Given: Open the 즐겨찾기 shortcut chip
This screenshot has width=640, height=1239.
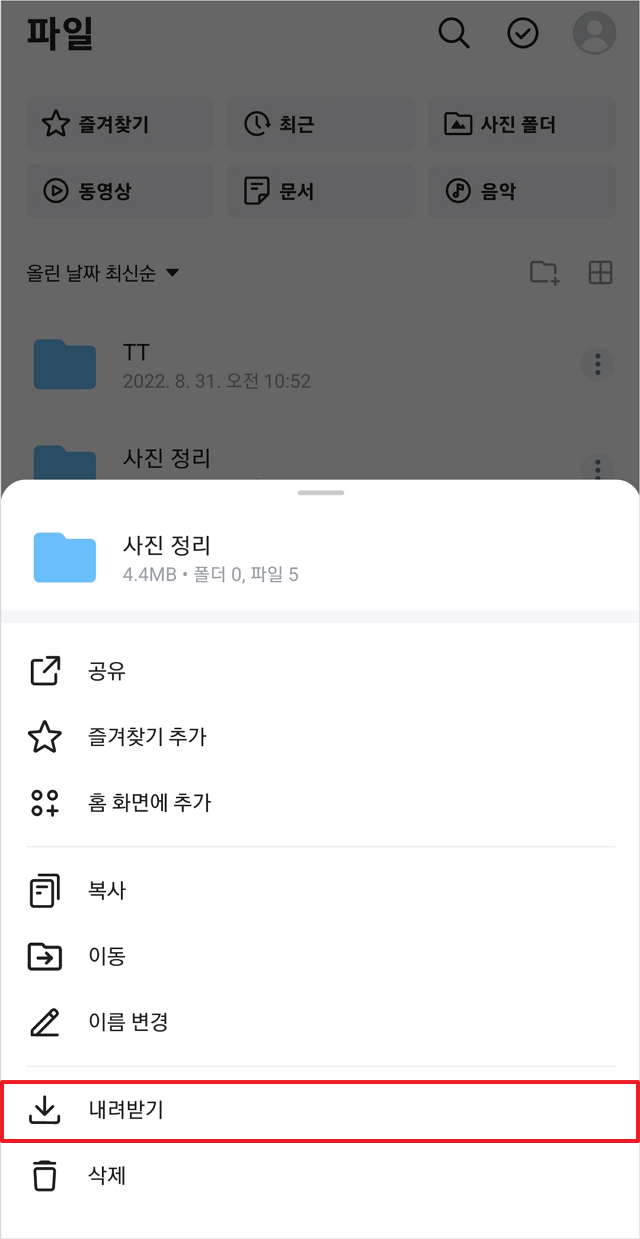Looking at the screenshot, I should tap(120, 124).
